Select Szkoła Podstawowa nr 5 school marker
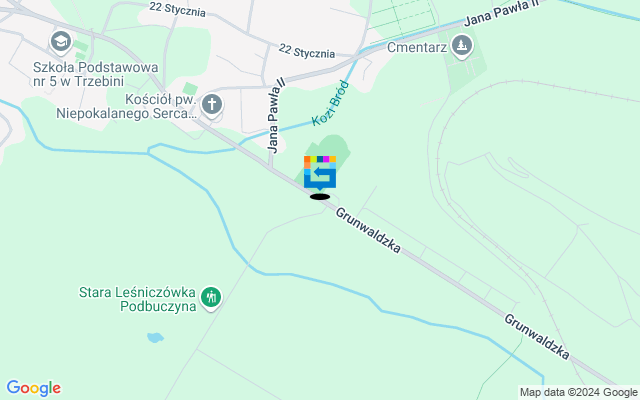The height and width of the screenshot is (400, 640). point(60,43)
